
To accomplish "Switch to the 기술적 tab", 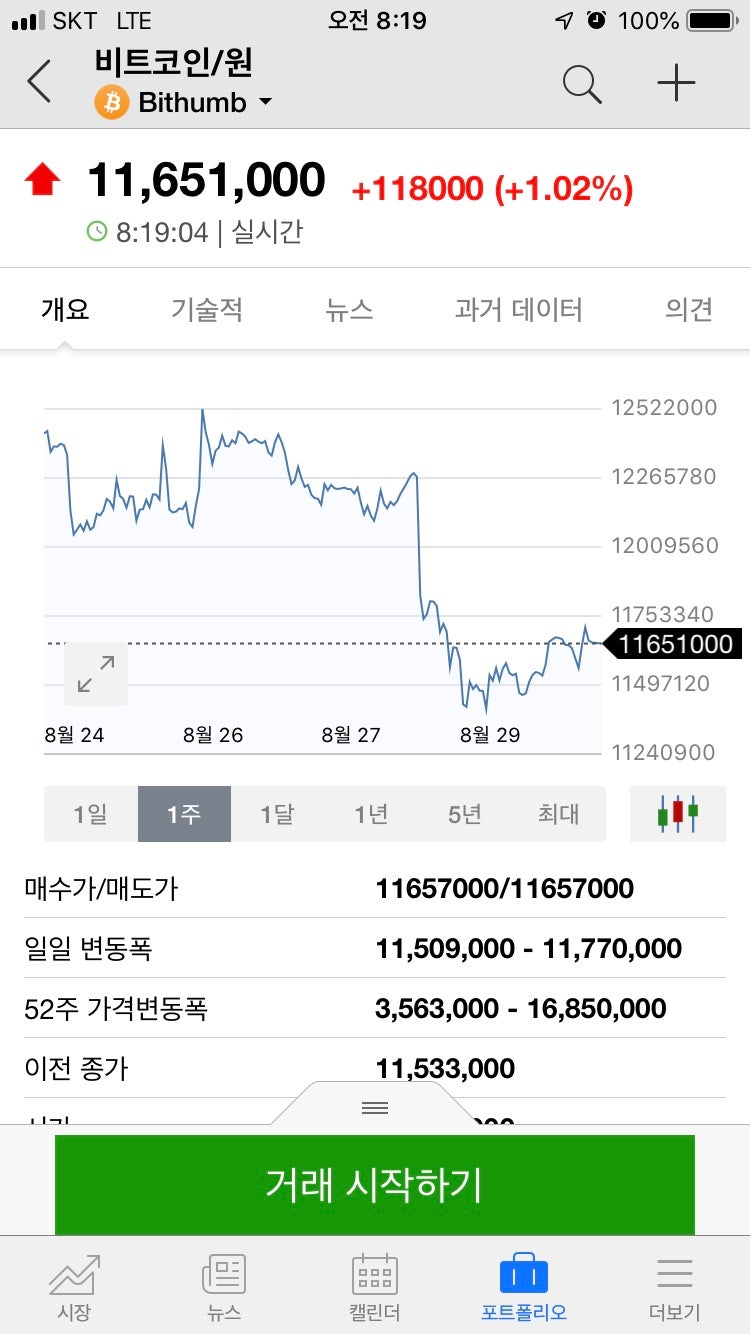I will [x=207, y=309].
